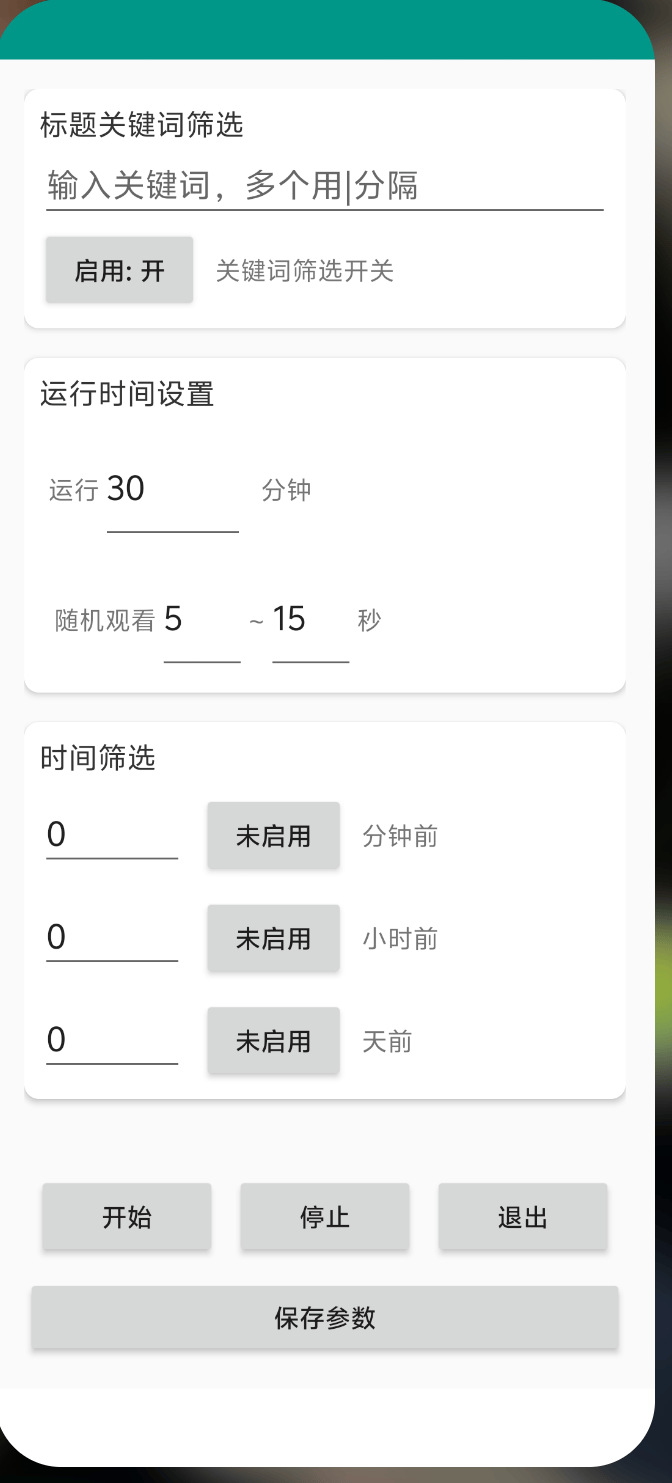The width and height of the screenshot is (672, 1483).
Task: Tap the 开始 button
Action: (126, 1217)
